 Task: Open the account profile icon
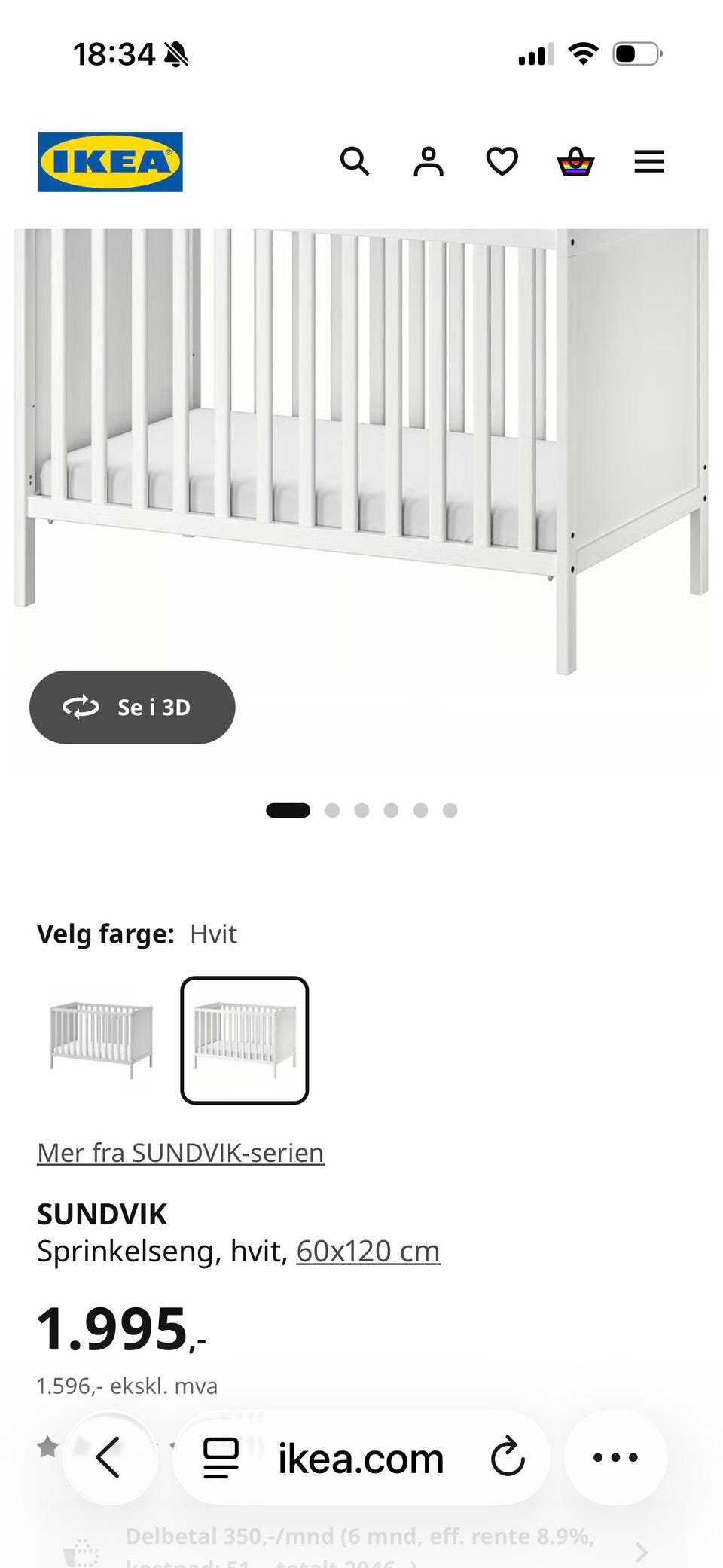coord(429,161)
